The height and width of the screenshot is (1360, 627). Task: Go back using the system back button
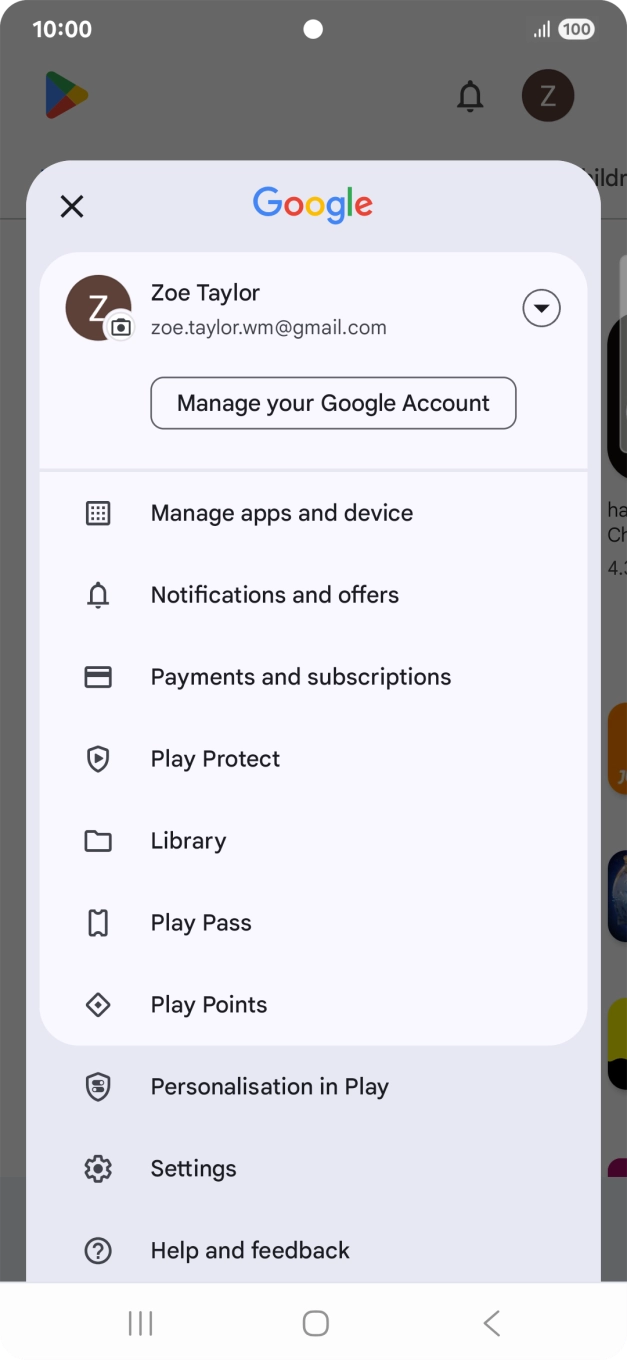491,1323
